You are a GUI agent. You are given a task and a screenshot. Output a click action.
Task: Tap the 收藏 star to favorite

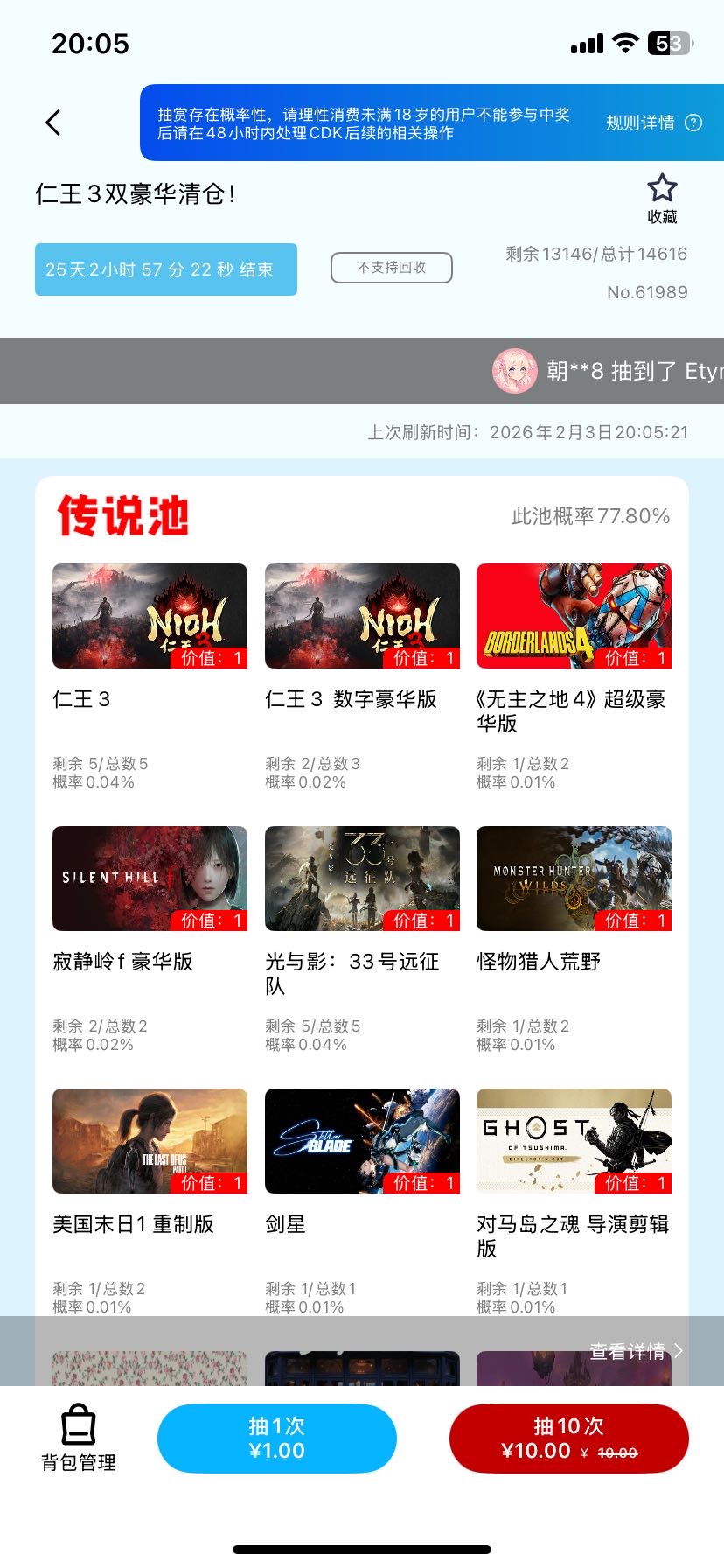pyautogui.click(x=662, y=198)
